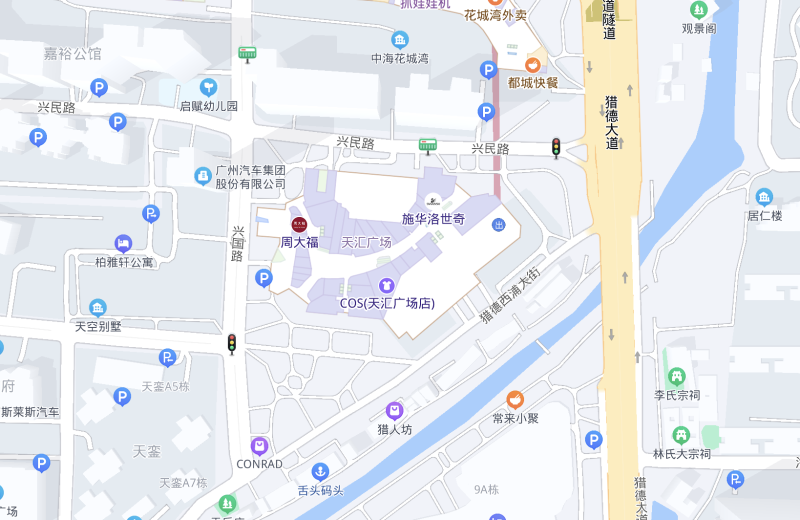Open the CONRAD hotel marker
Screen dimensions: 800x520
pos(259,446)
